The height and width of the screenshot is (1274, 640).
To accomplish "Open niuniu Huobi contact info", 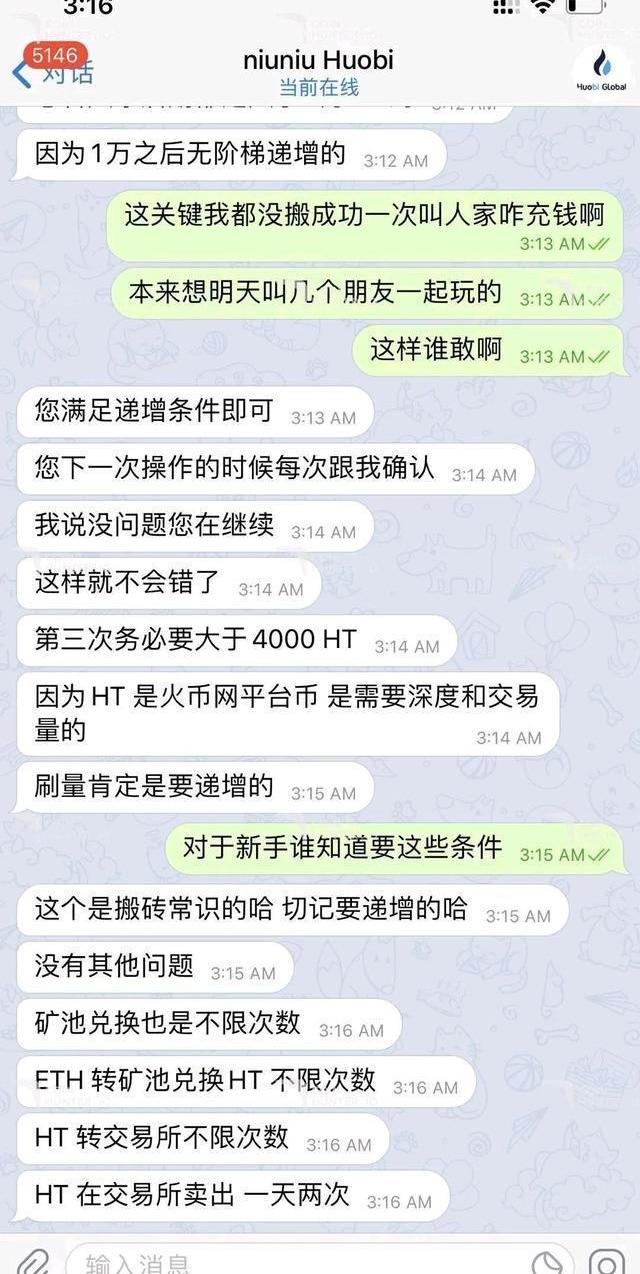I will point(318,70).
